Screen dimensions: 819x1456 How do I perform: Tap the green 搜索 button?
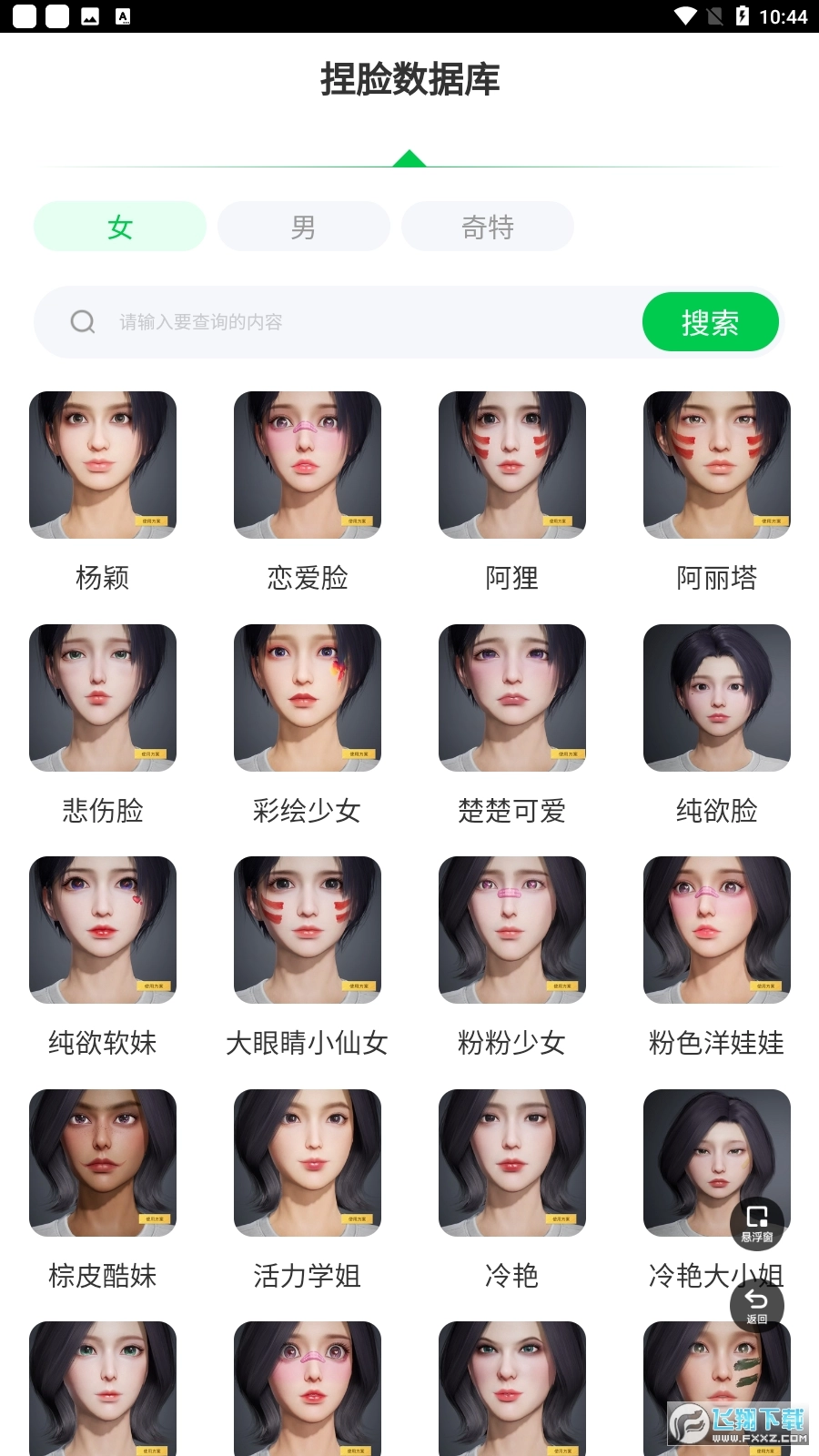710,322
